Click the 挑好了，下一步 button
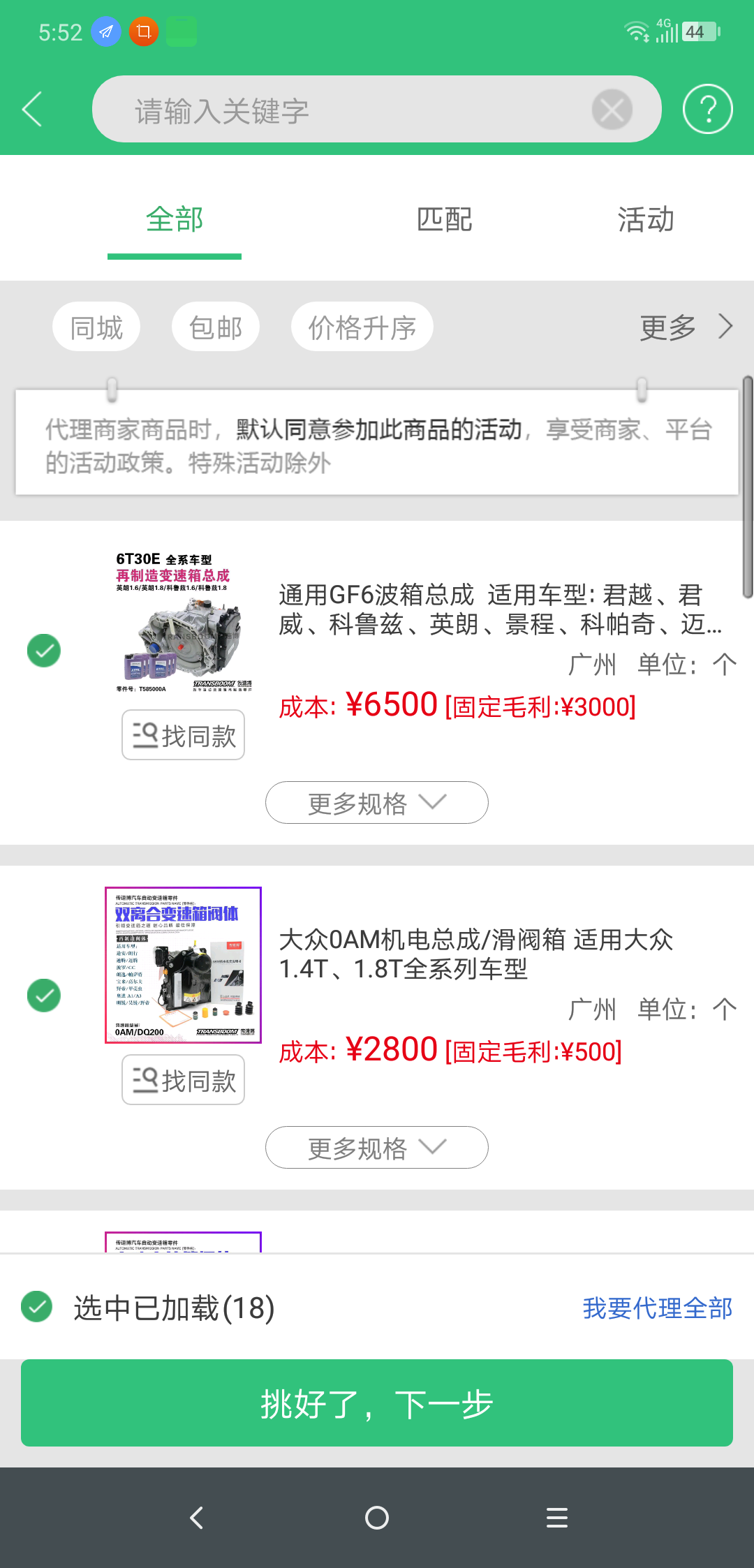 tap(377, 1403)
